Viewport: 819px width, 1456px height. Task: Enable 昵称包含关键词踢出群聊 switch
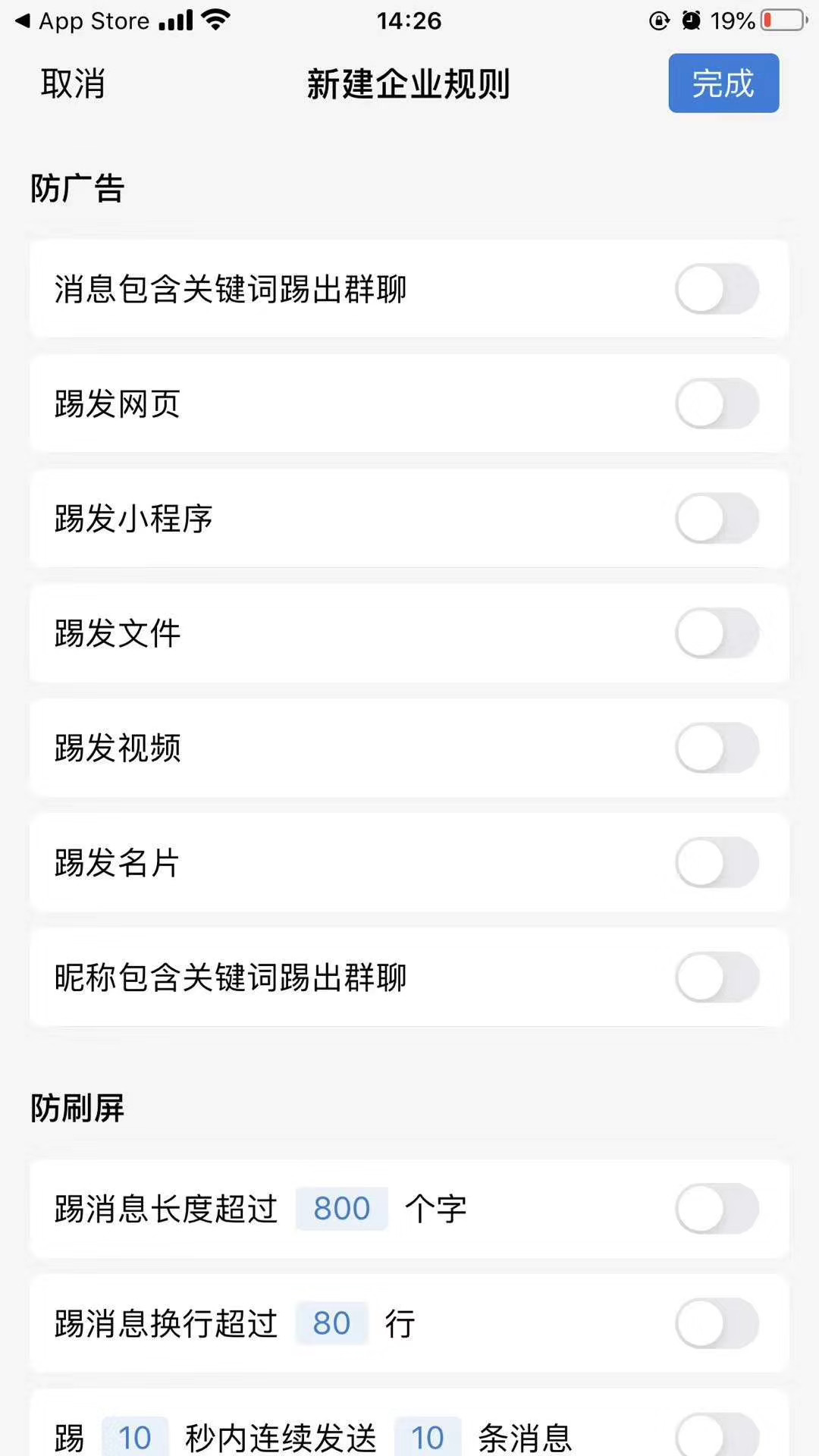pyautogui.click(x=717, y=977)
